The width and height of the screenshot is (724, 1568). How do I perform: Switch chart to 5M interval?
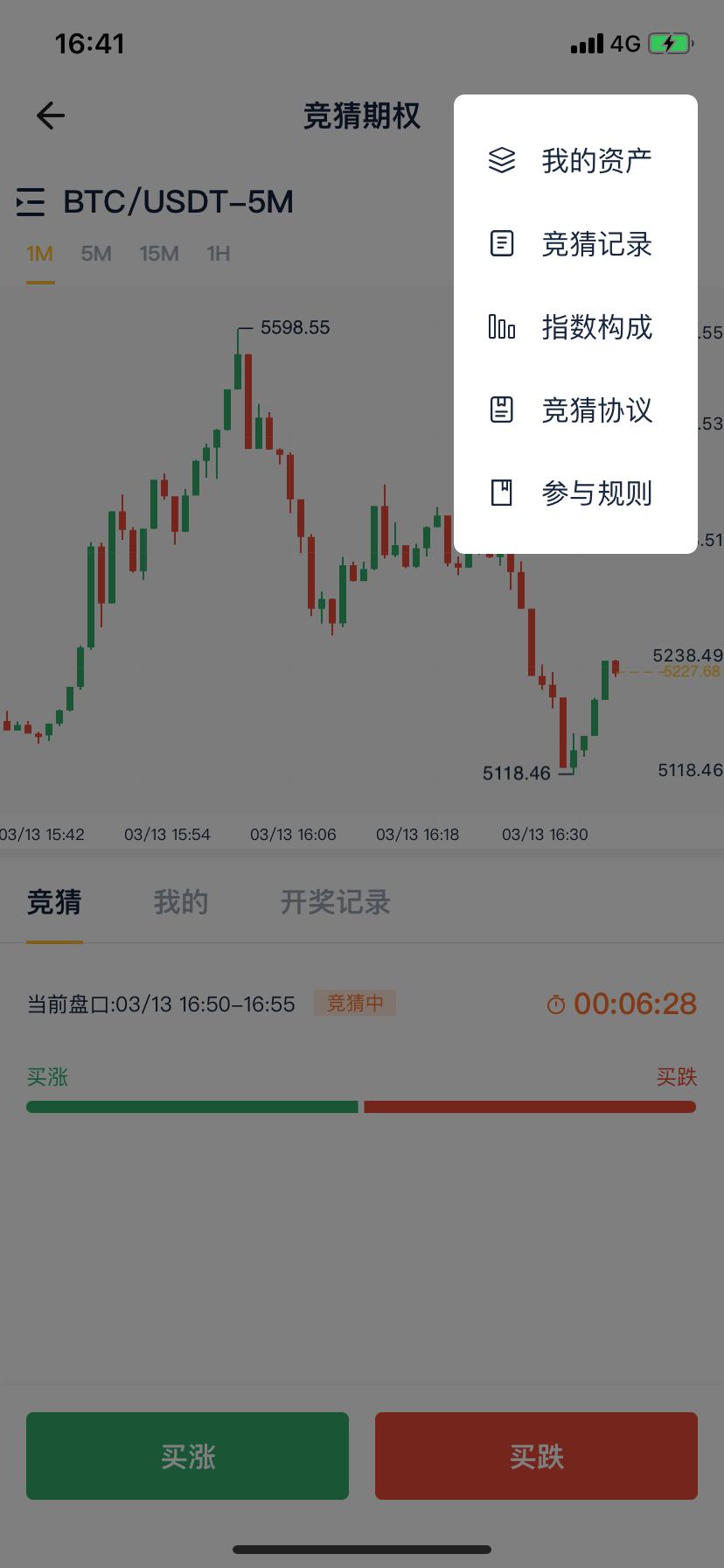coord(96,254)
